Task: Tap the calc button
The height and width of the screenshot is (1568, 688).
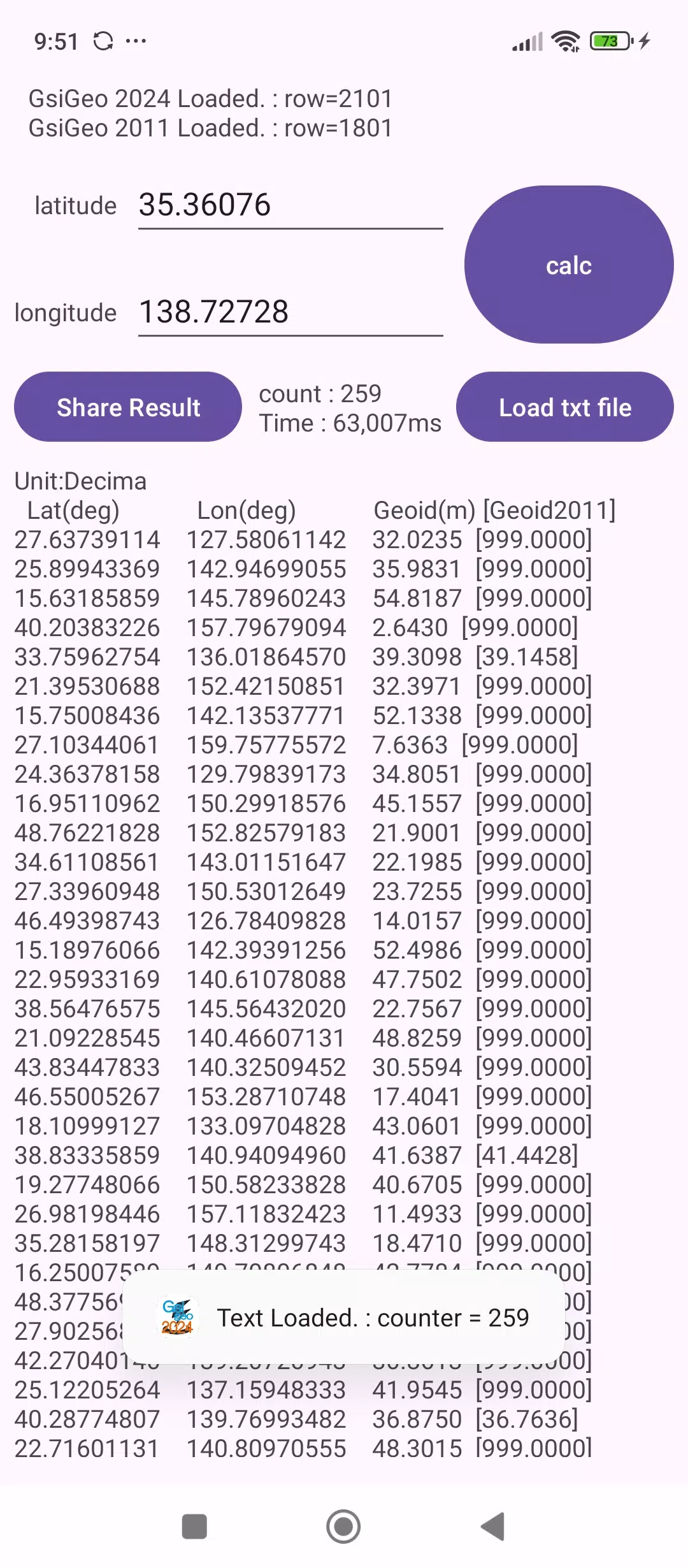Action: [568, 265]
